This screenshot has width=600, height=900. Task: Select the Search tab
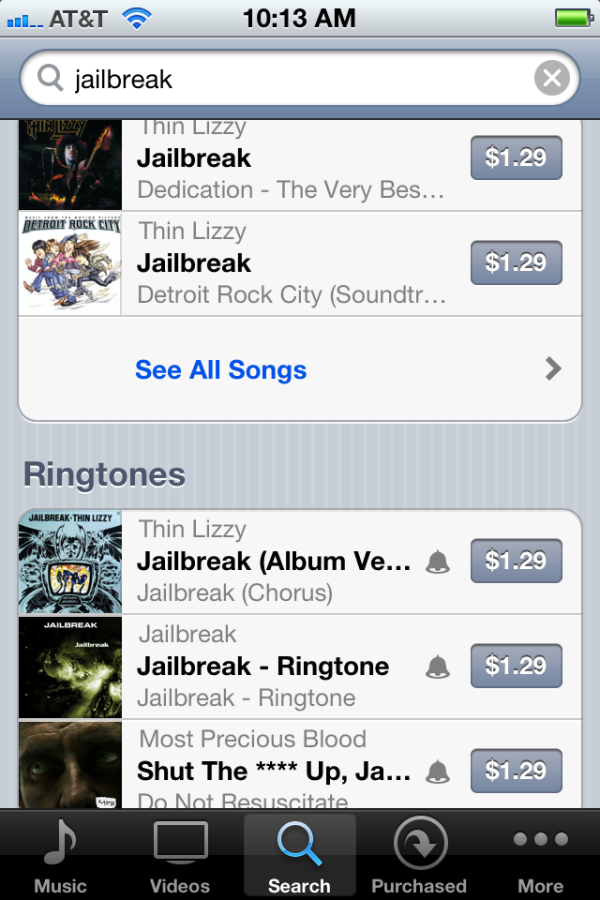click(x=299, y=857)
